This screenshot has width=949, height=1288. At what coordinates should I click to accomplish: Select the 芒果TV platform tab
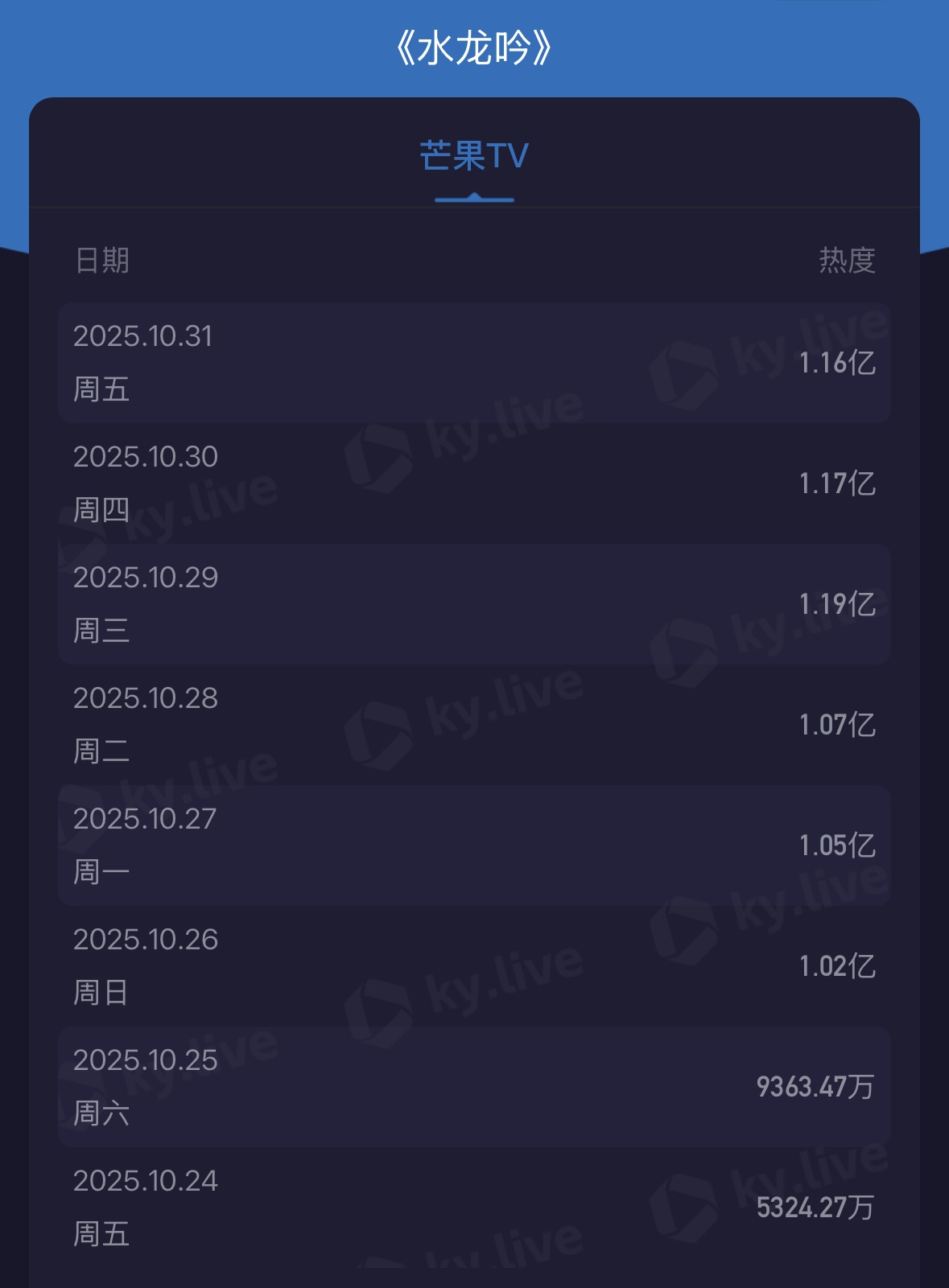(474, 156)
